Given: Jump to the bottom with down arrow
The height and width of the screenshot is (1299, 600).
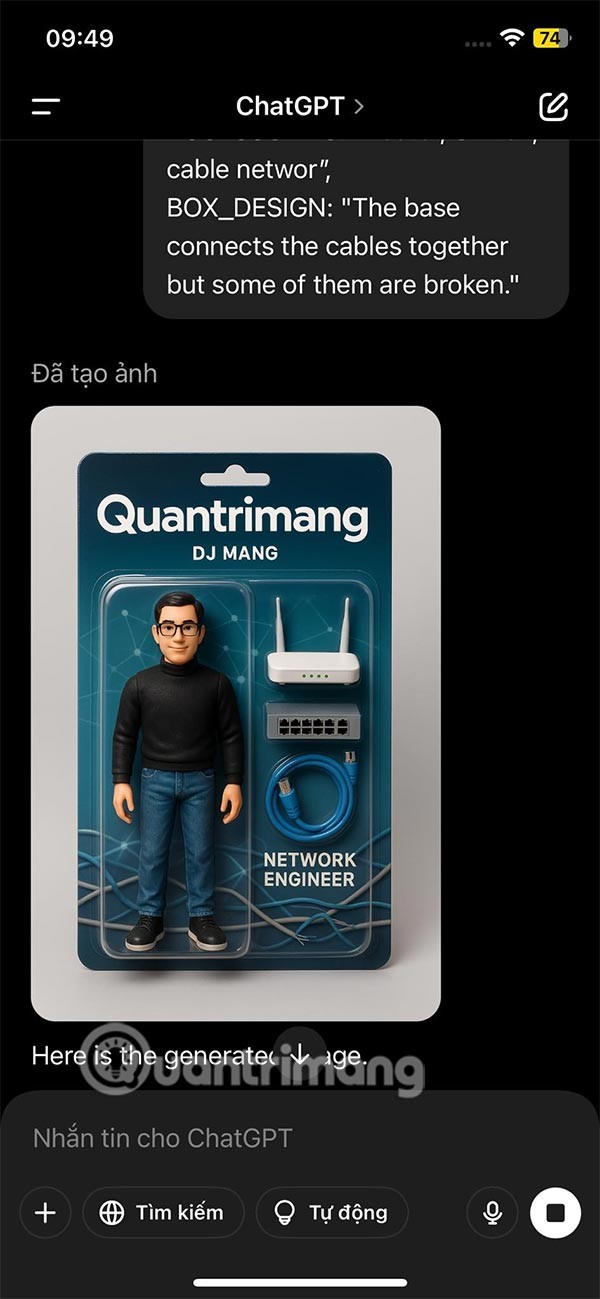Looking at the screenshot, I should coord(300,1054).
